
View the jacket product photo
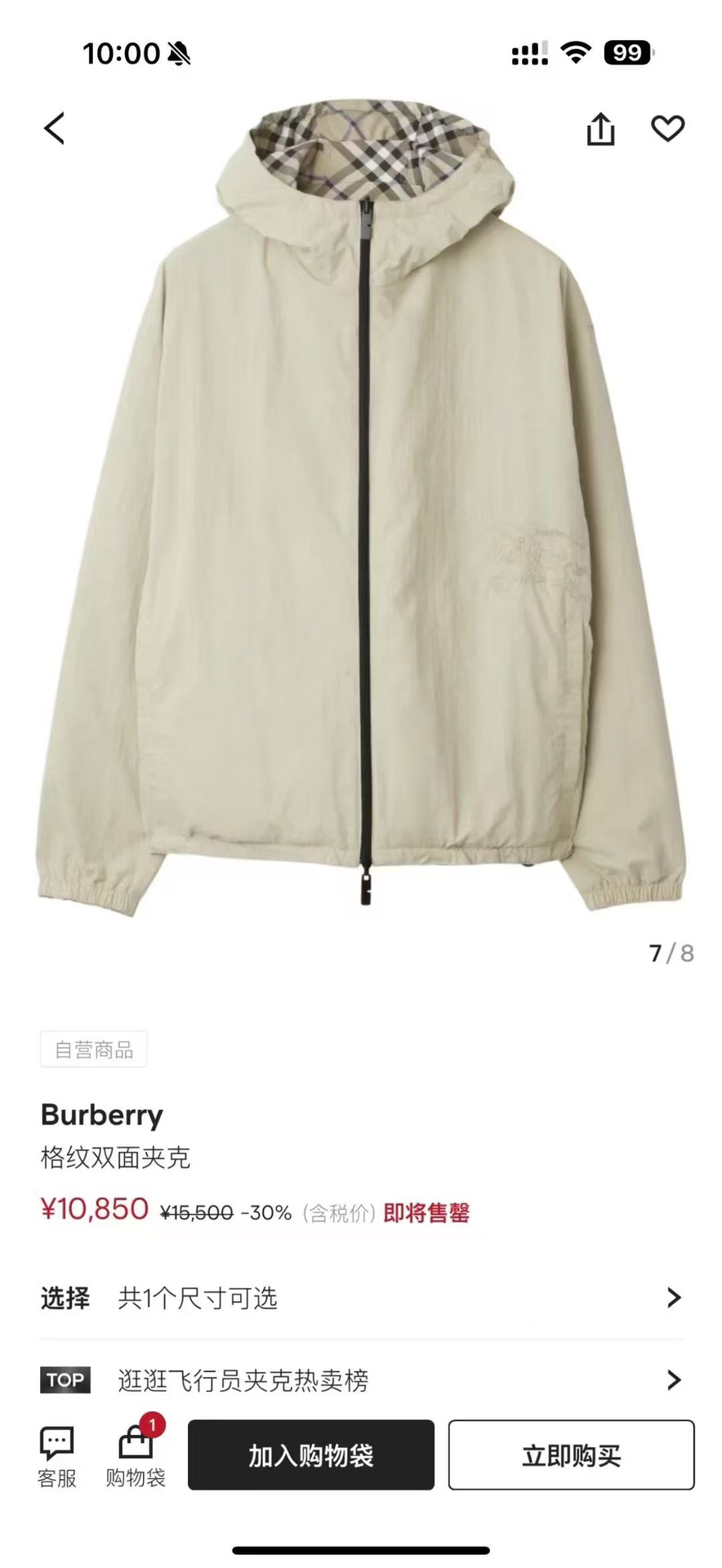pos(361,506)
